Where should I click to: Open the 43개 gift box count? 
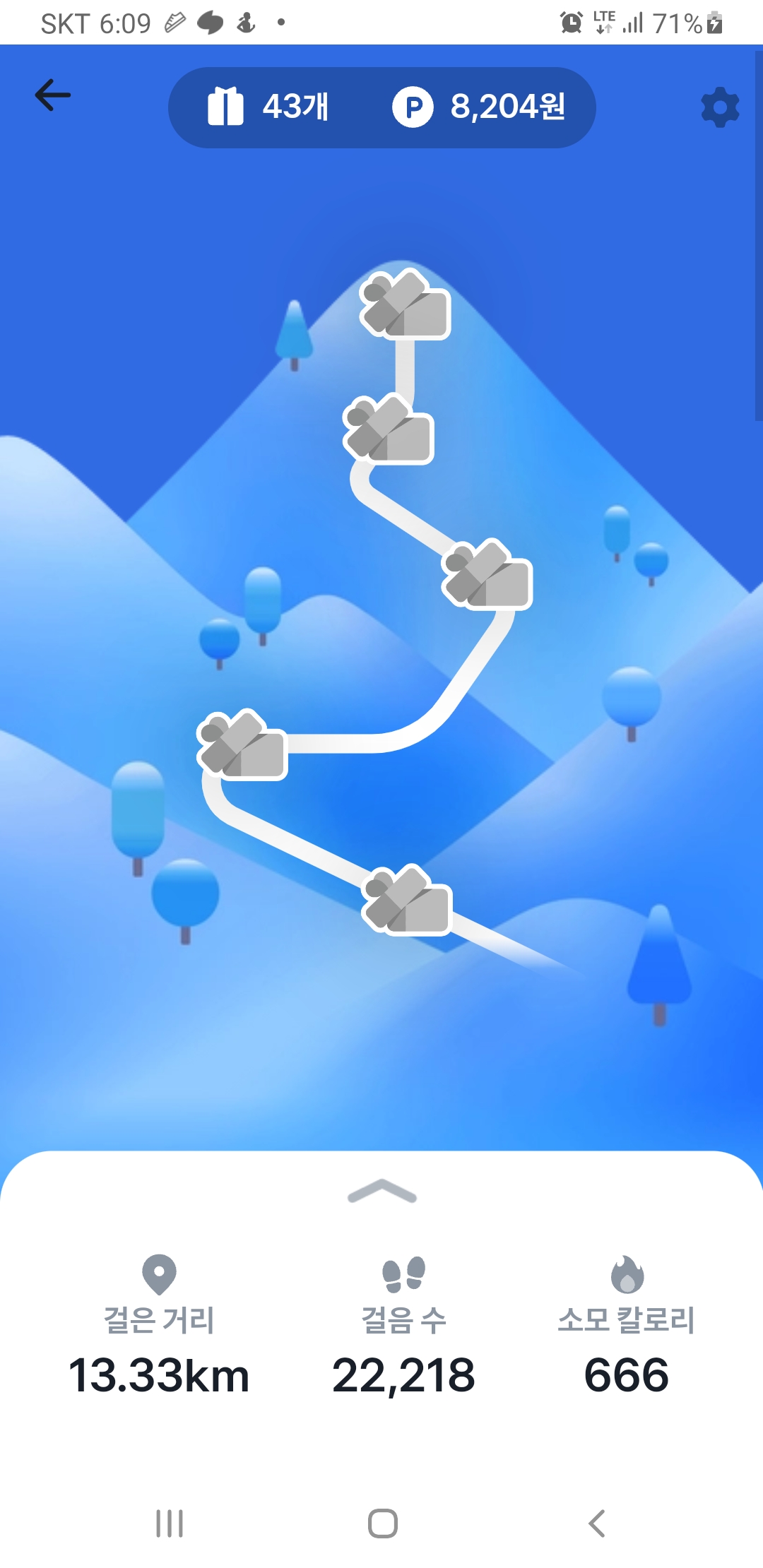268,107
